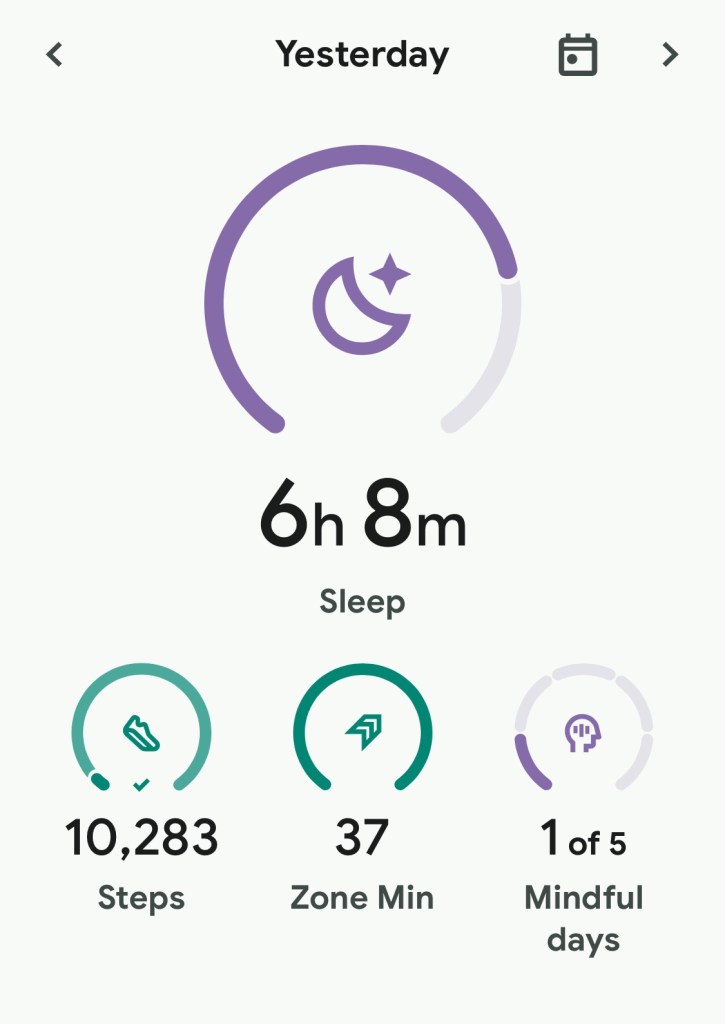The image size is (725, 1024).
Task: Open the calendar date picker
Action: click(577, 55)
